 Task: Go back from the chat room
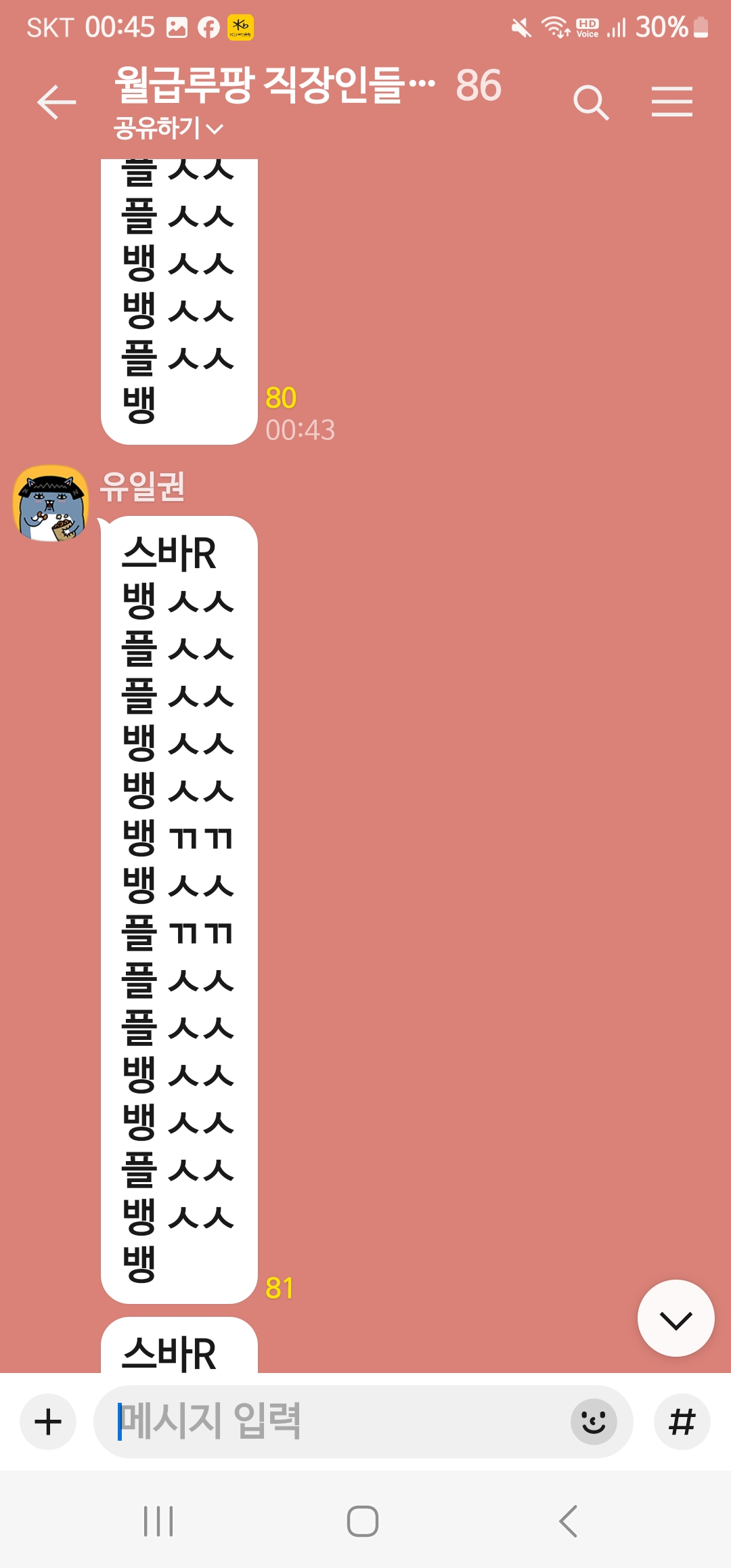click(56, 102)
